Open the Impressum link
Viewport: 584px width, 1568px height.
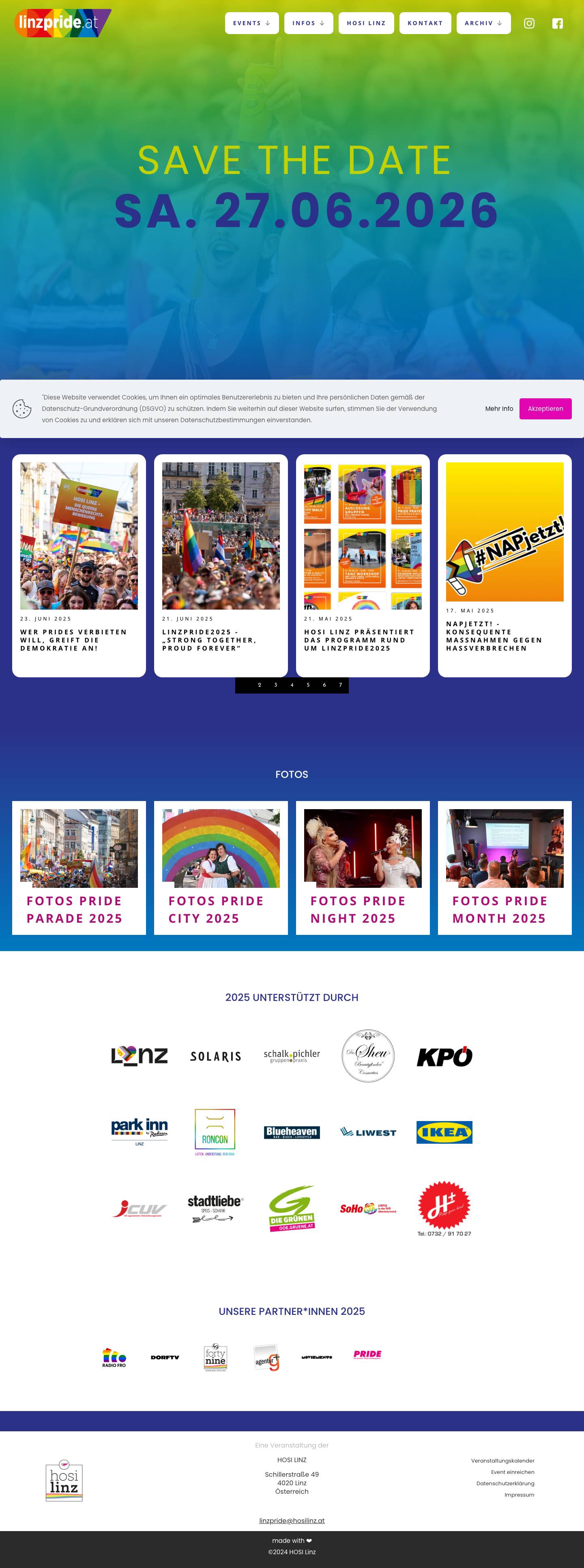(x=519, y=1495)
